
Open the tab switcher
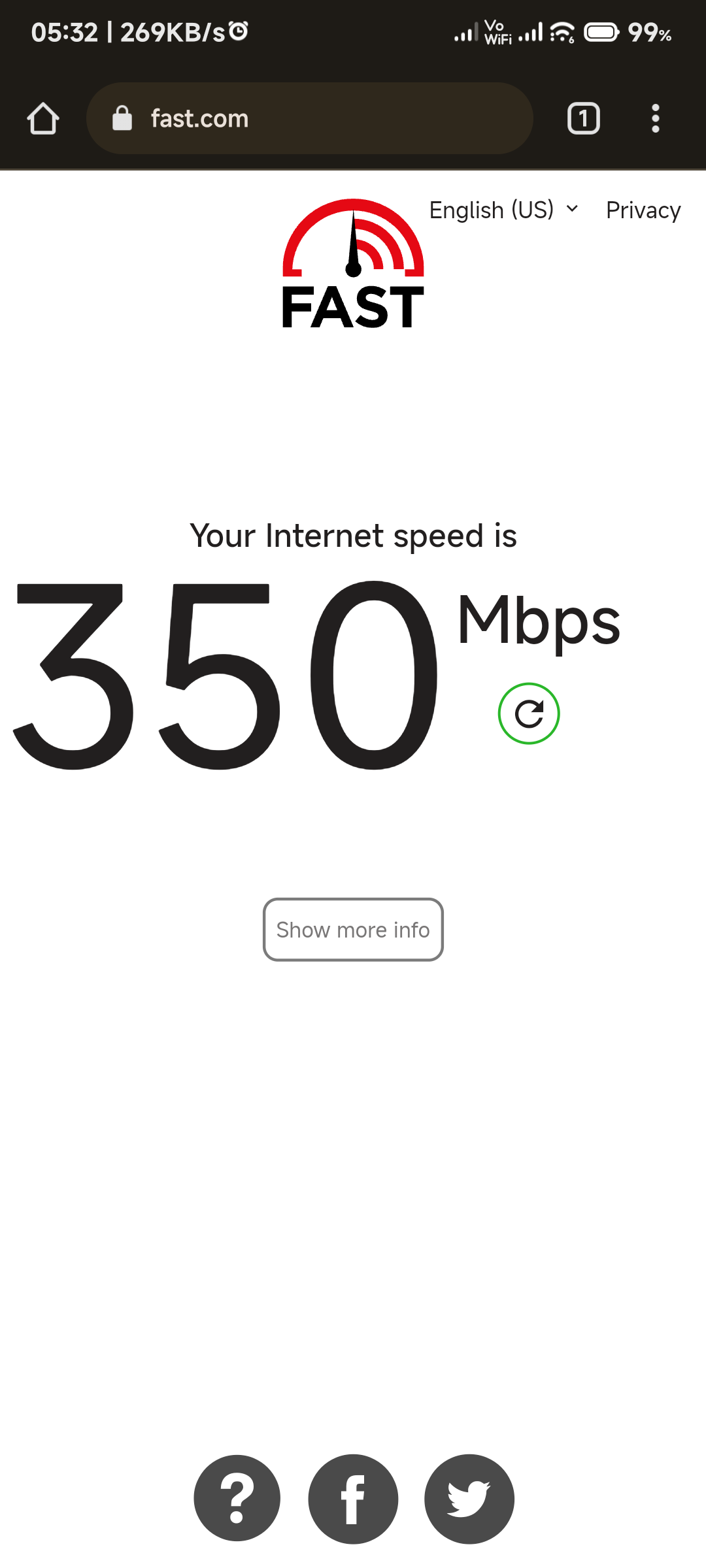pos(584,118)
